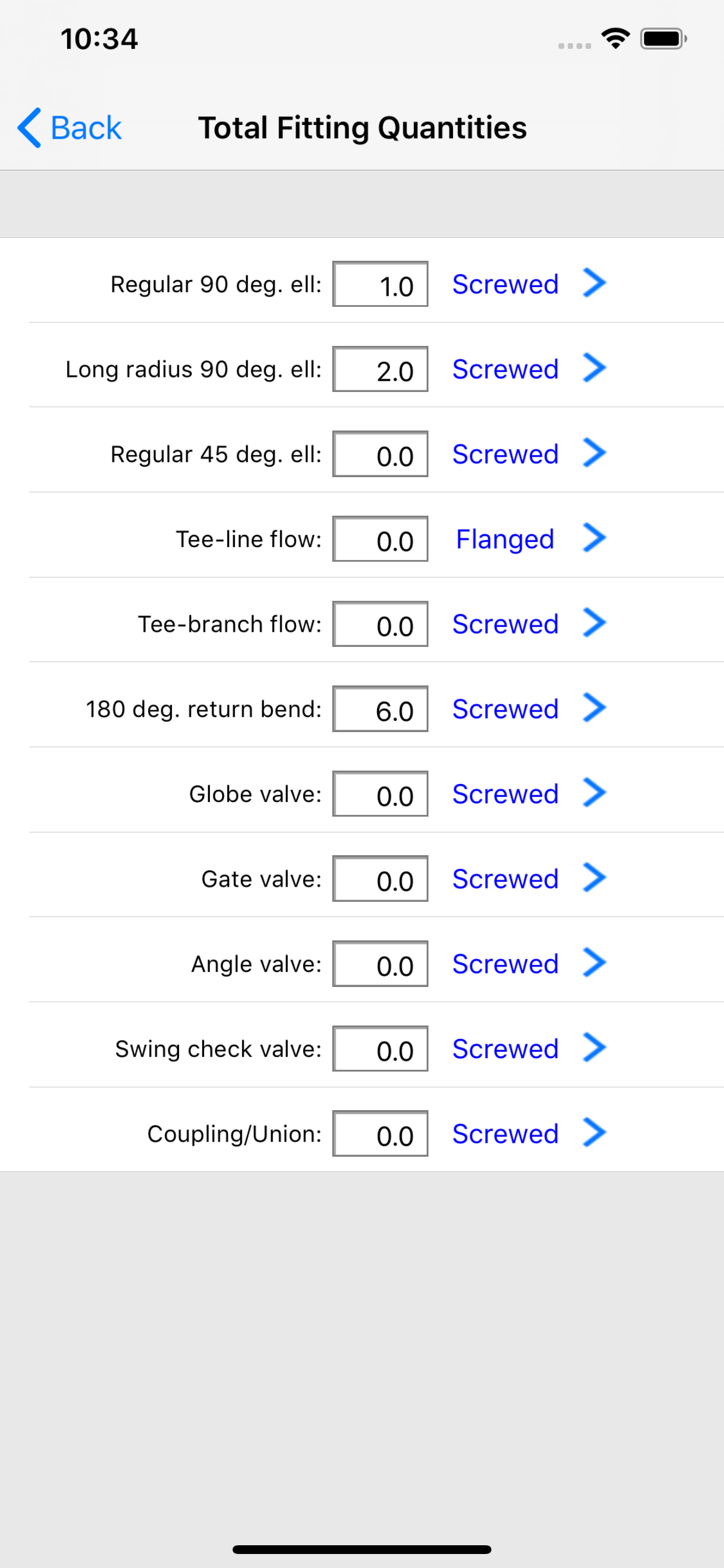This screenshot has height=1568, width=724.
Task: Select the Tee-line flow quantity field
Action: [x=380, y=538]
